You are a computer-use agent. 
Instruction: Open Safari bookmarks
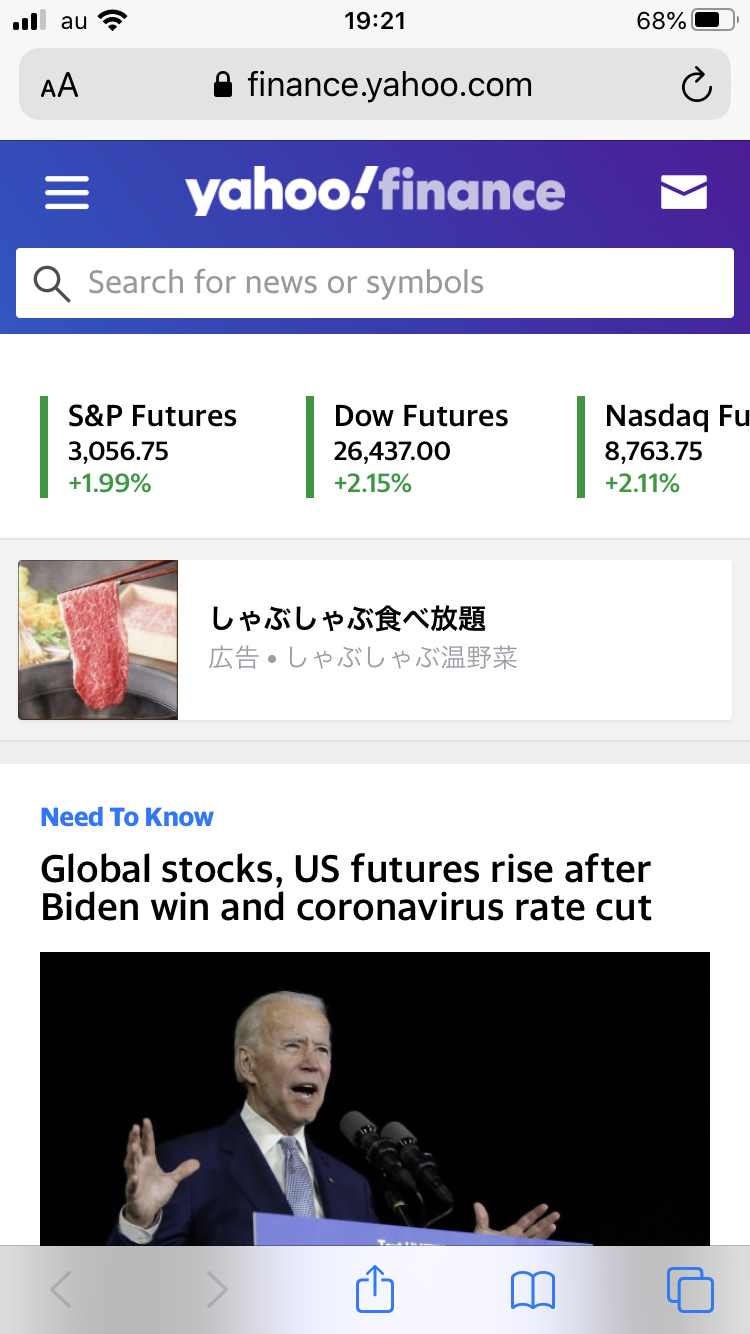coord(532,1290)
